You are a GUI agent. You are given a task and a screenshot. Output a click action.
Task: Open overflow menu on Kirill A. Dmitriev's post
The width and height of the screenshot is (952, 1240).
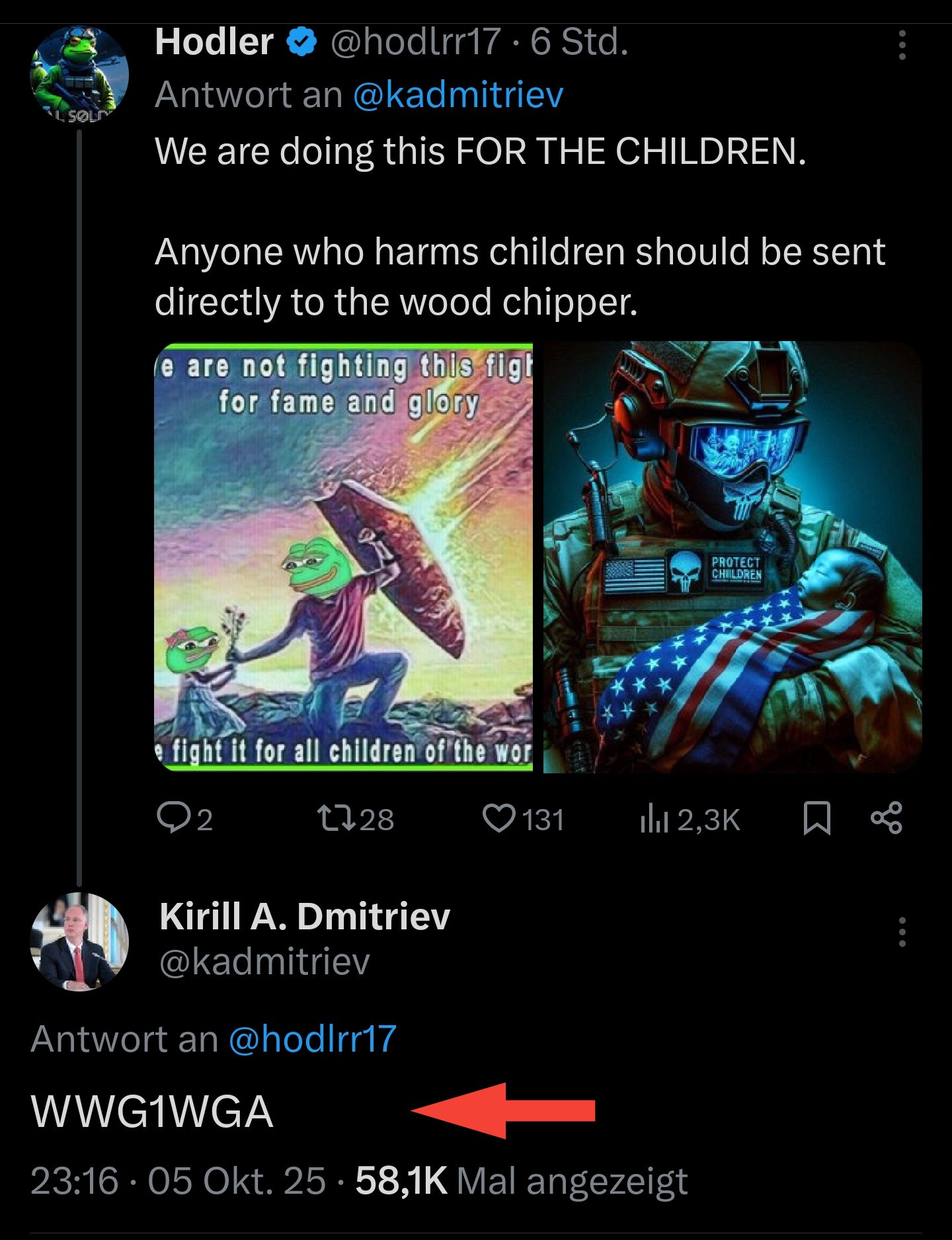coord(902,933)
